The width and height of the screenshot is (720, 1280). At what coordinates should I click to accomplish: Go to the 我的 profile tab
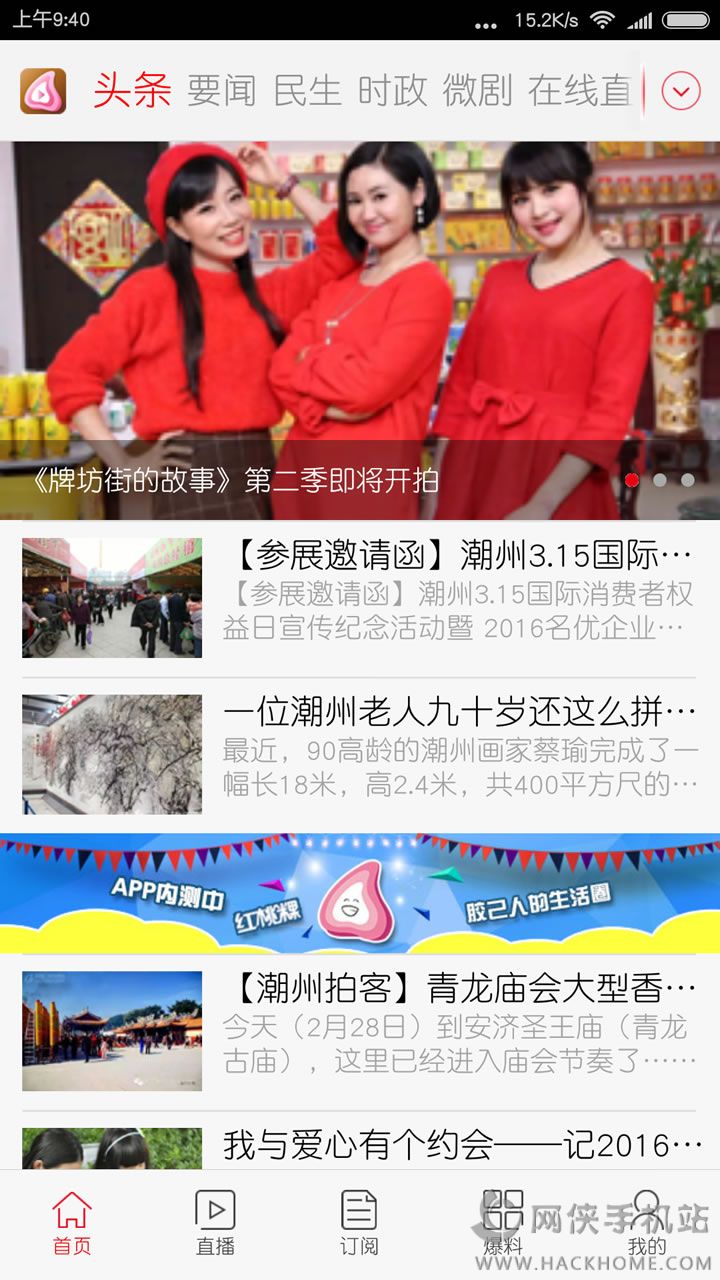pos(647,1223)
